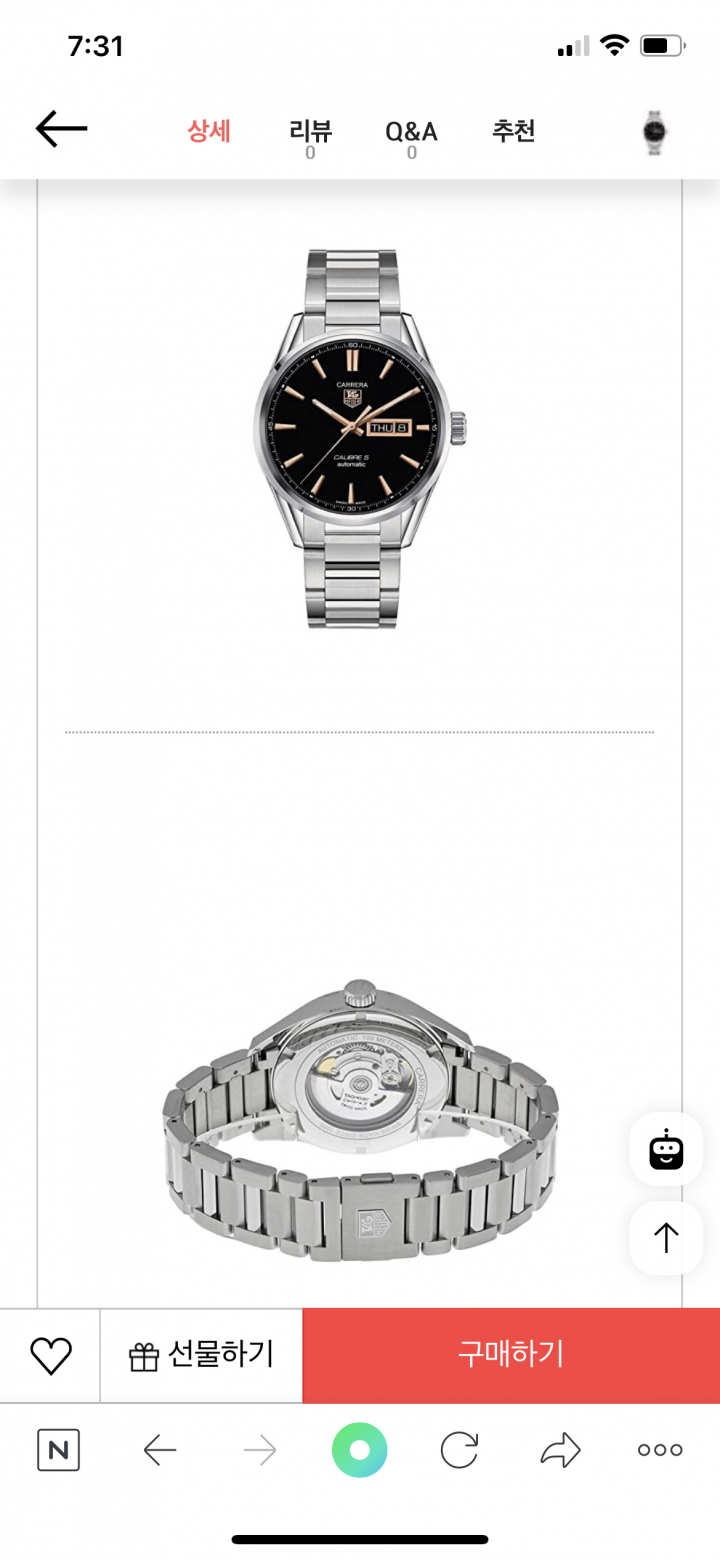
Task: Reload the current page
Action: tap(459, 1450)
